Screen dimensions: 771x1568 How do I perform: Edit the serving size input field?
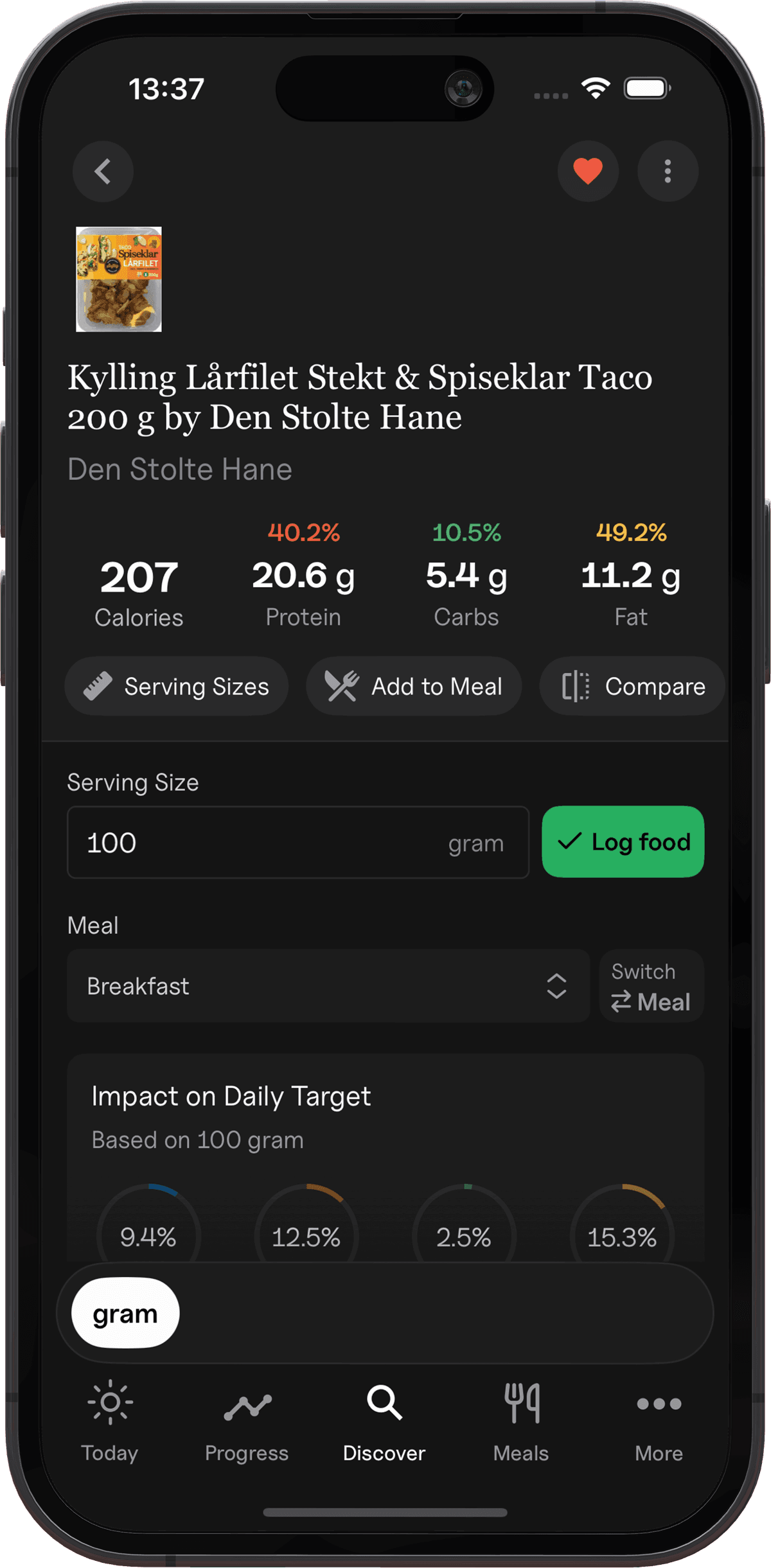pyautogui.click(x=297, y=842)
